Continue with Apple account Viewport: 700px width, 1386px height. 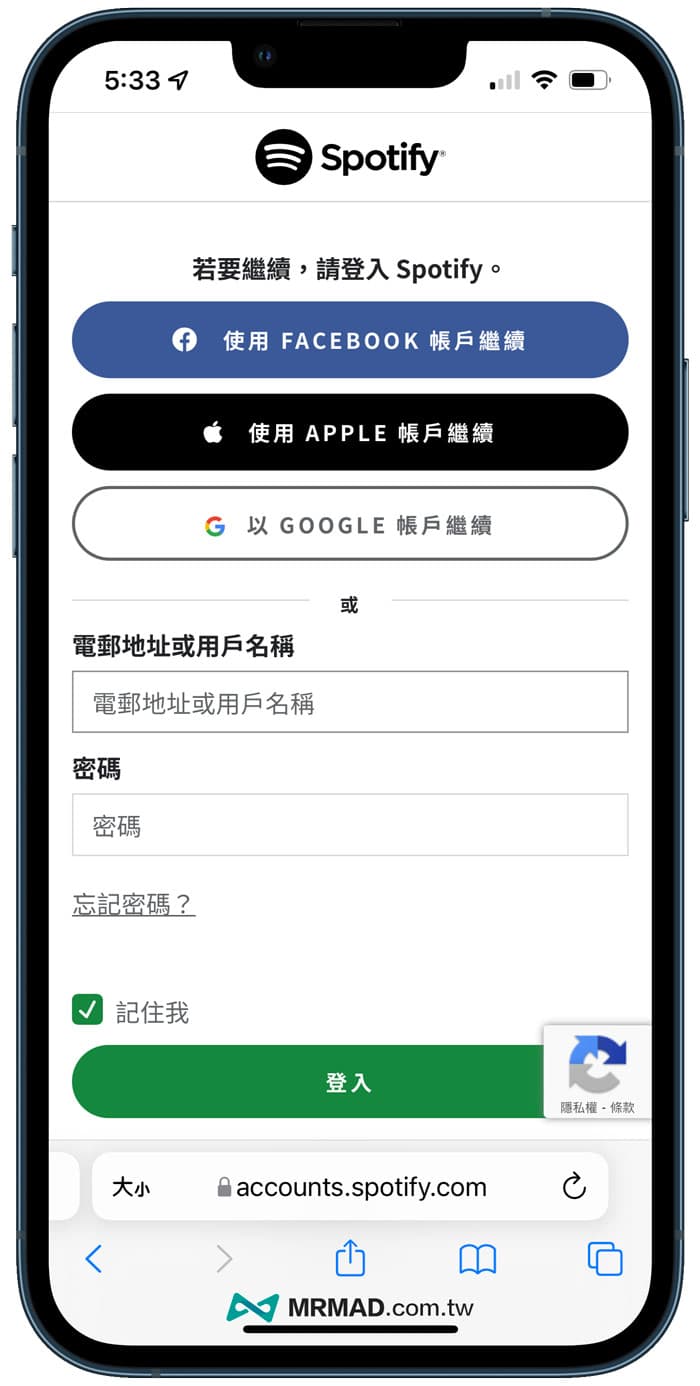point(350,432)
